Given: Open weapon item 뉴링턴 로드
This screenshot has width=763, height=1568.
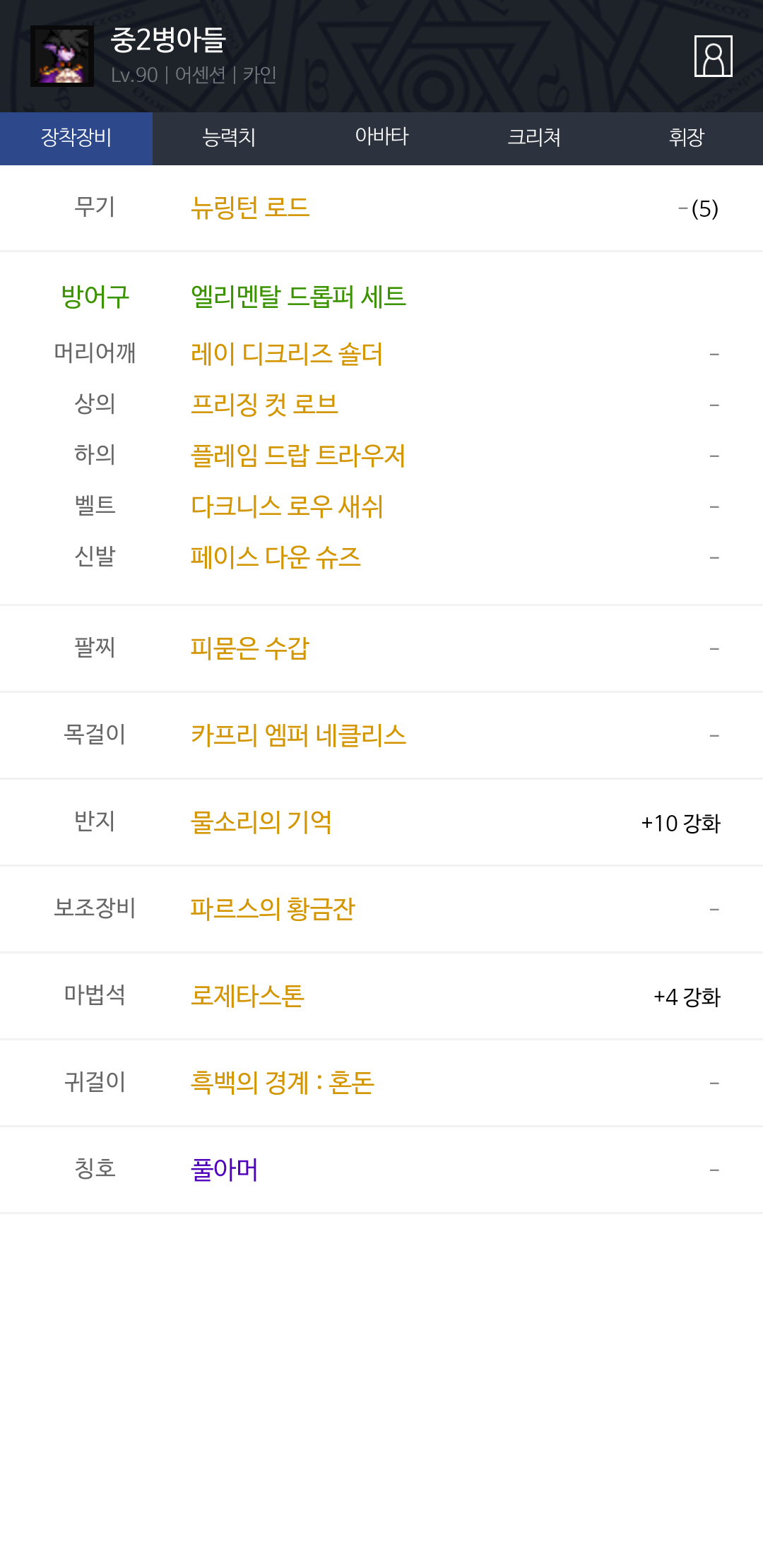Looking at the screenshot, I should coord(250,208).
